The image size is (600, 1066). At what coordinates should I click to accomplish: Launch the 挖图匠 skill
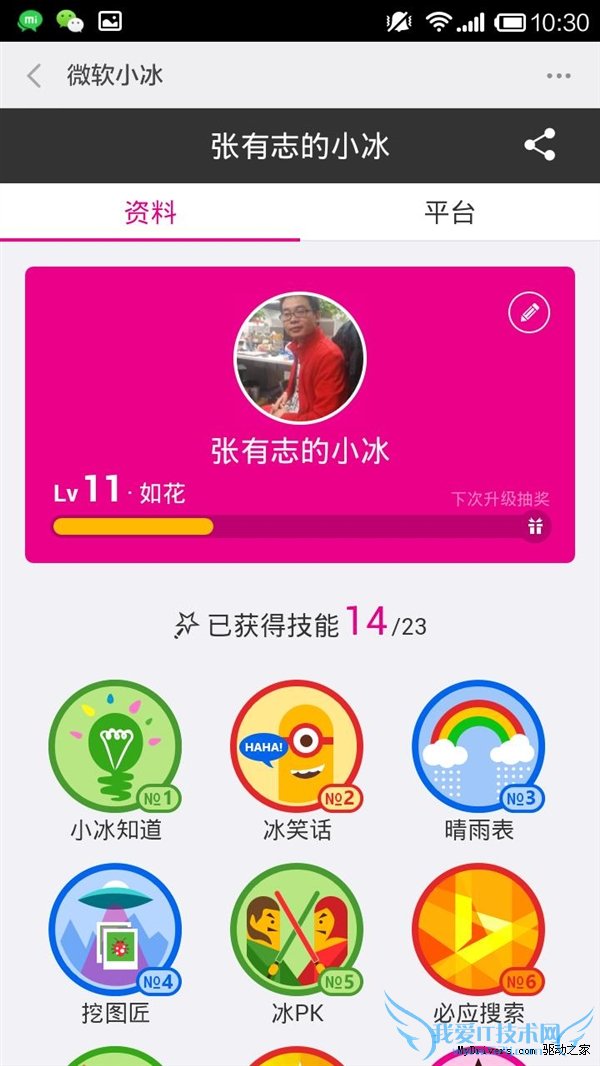click(x=115, y=930)
